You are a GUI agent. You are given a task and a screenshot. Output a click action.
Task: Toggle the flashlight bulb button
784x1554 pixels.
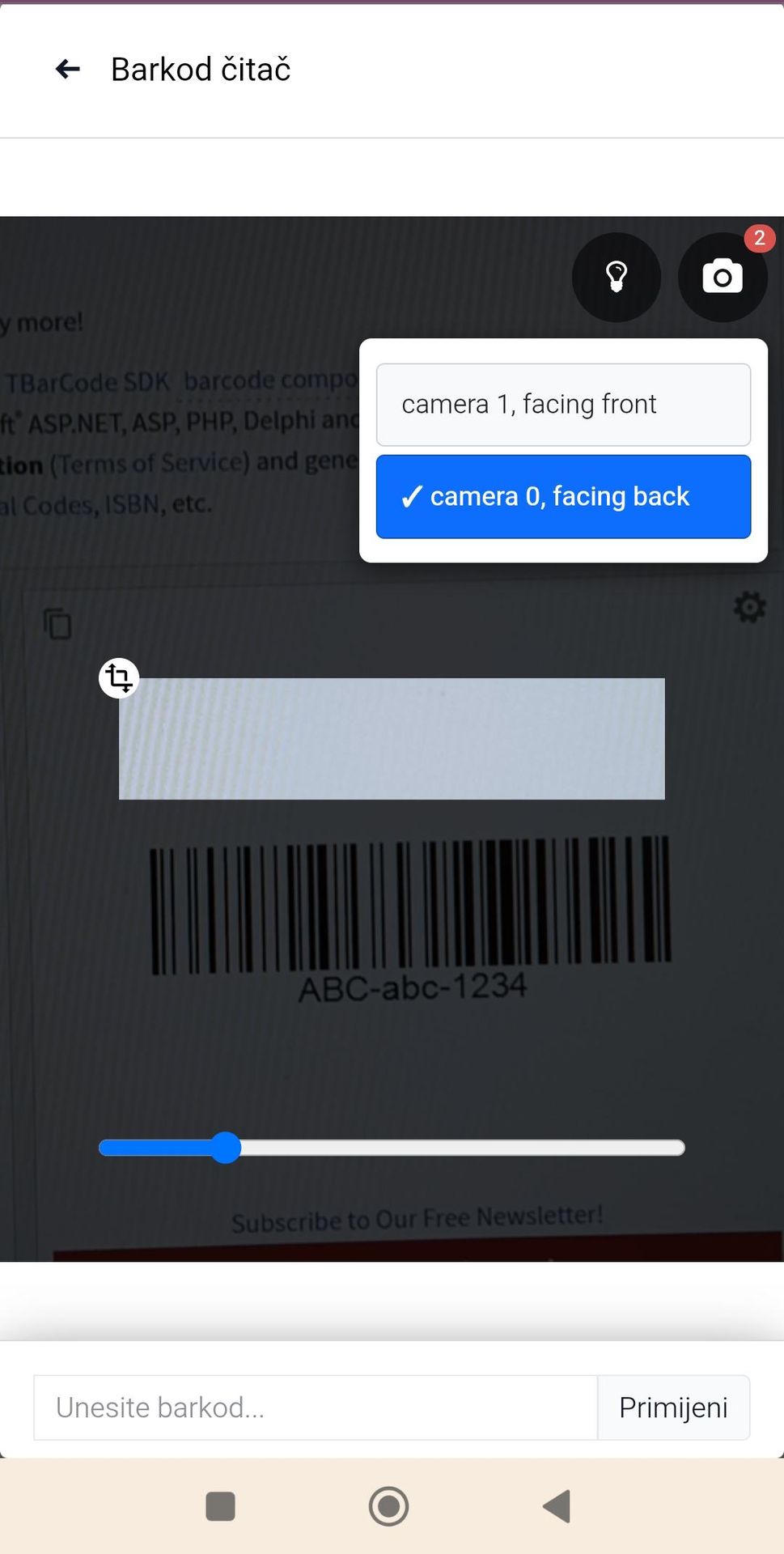tap(617, 278)
